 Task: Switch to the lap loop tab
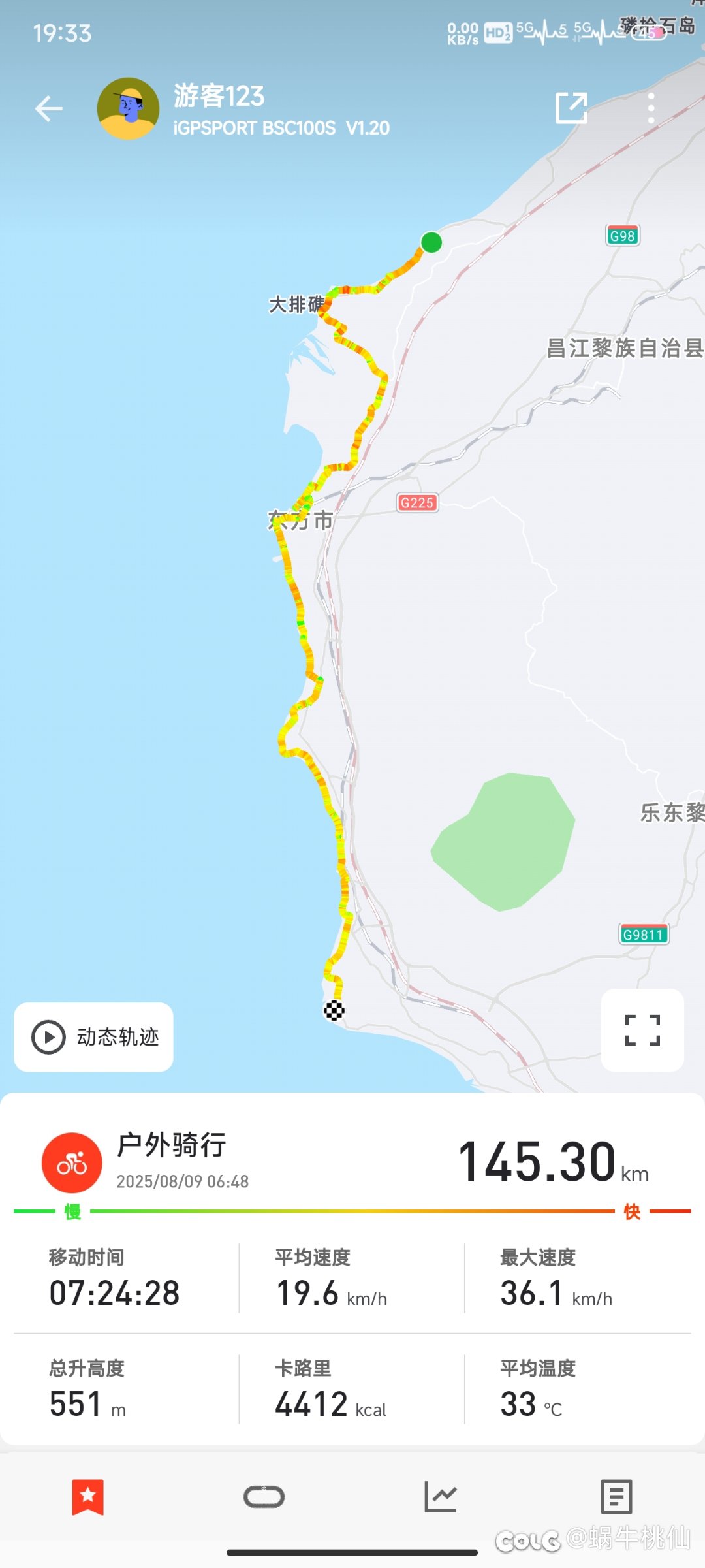point(264,1496)
